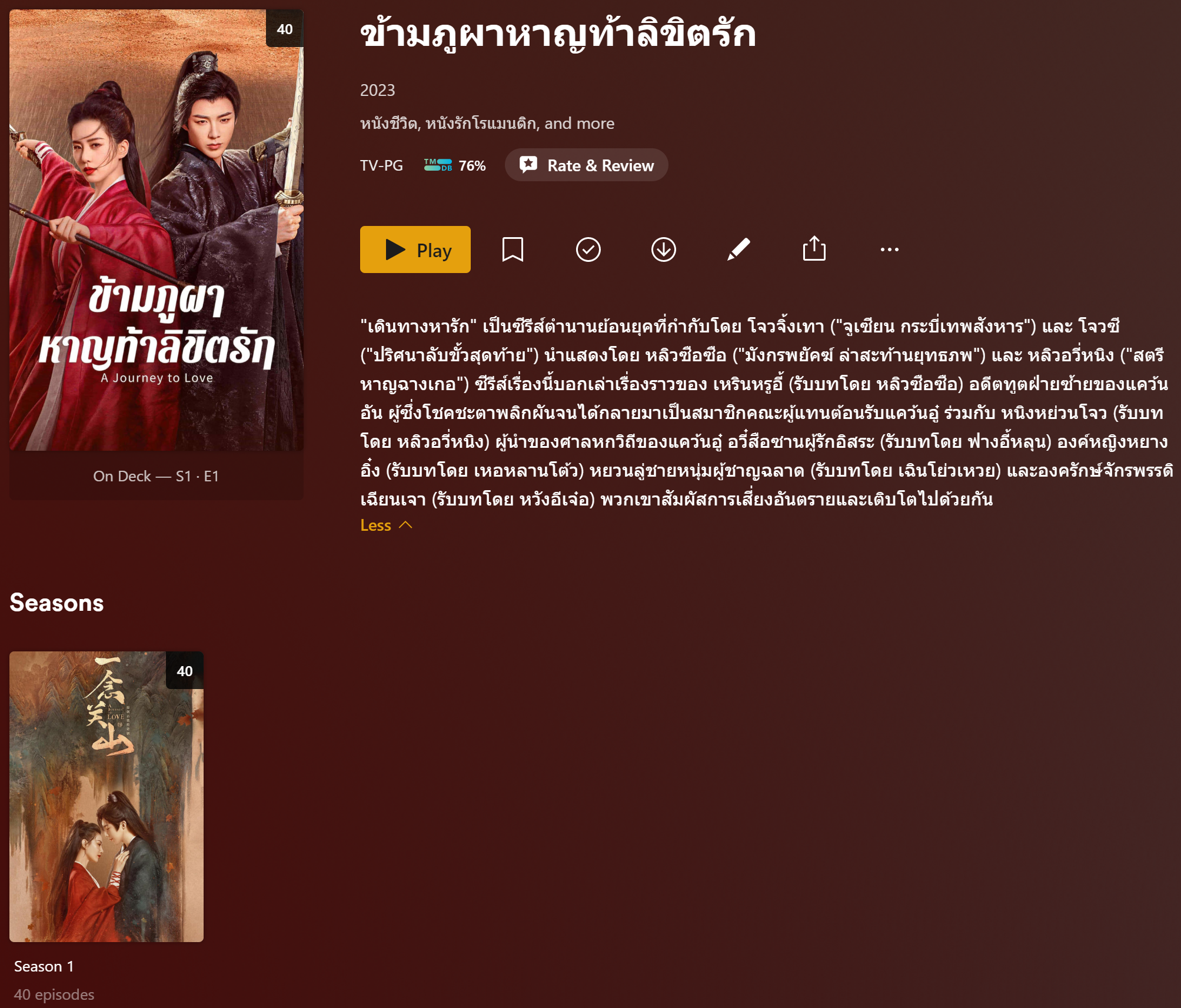Viewport: 1181px width, 1008px height.
Task: Open the more options menu
Action: point(889,249)
